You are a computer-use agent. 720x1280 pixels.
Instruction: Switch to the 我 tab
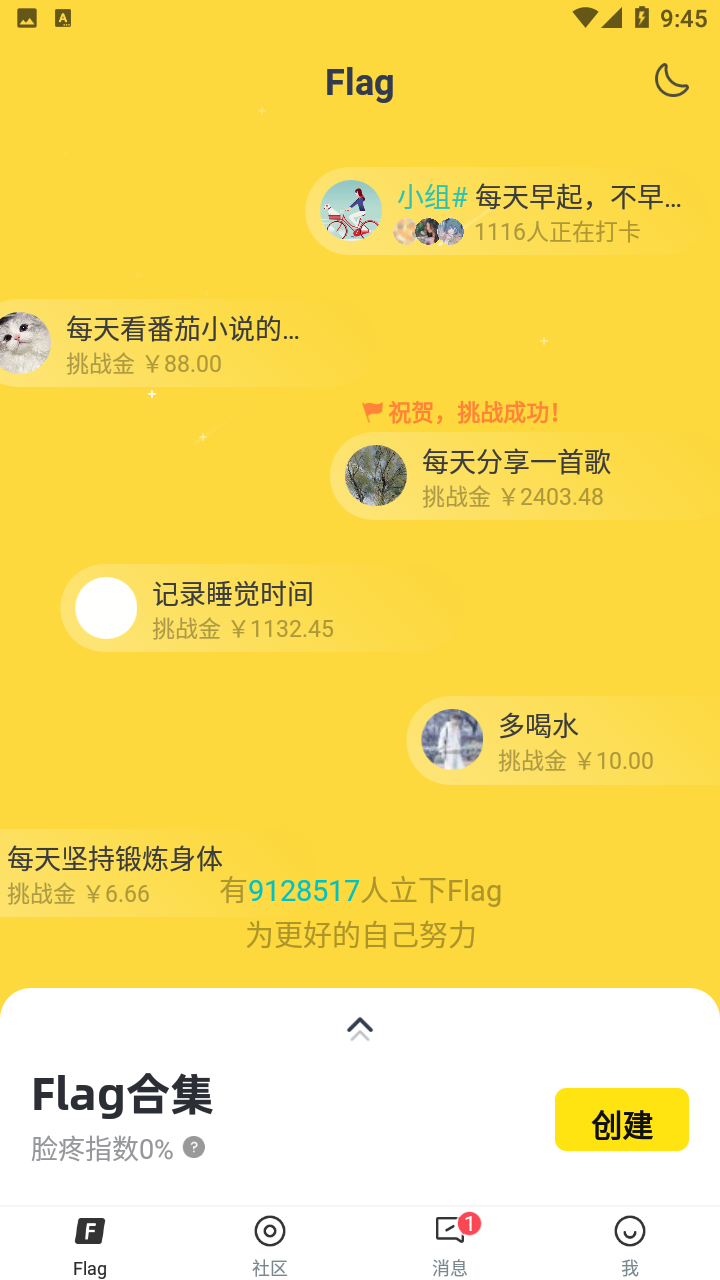point(629,1245)
